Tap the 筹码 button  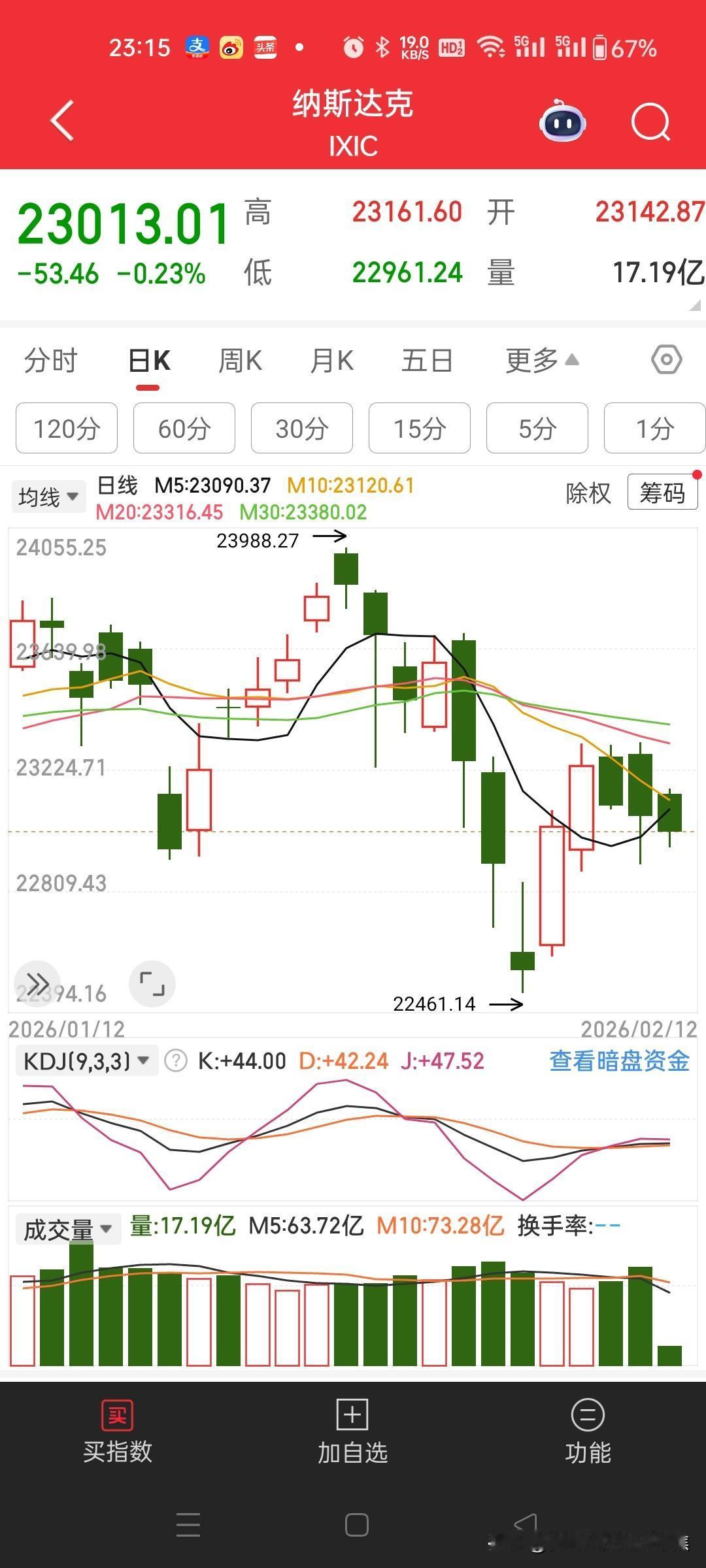coord(662,492)
